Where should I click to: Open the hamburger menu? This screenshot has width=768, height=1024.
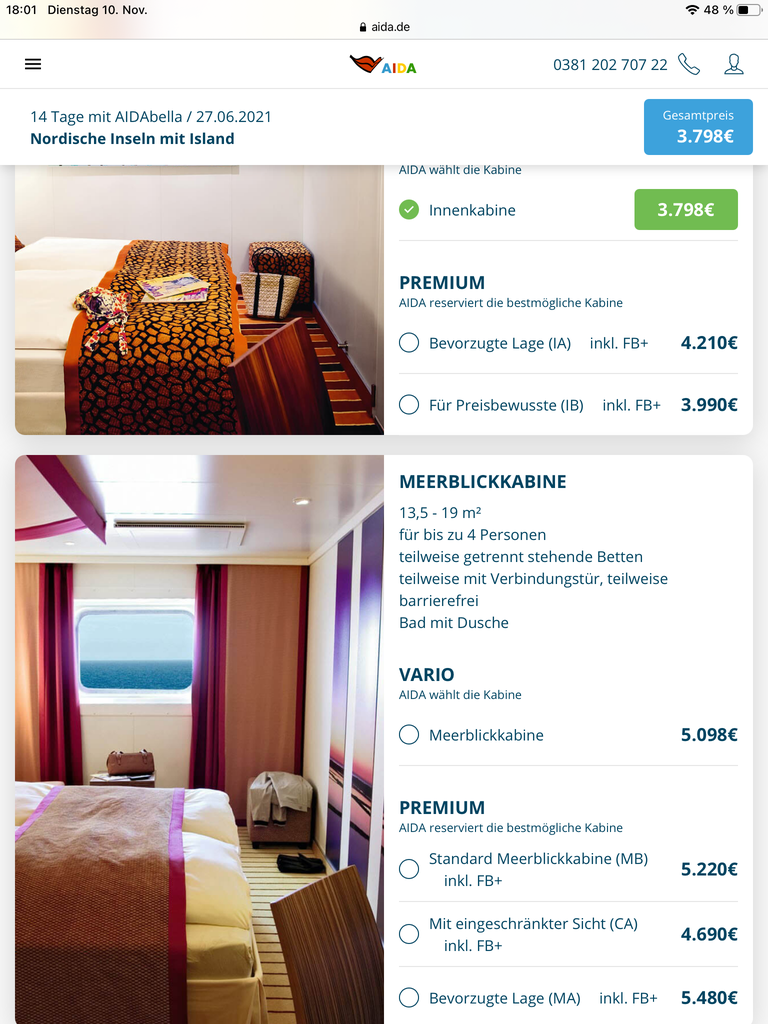click(x=33, y=64)
